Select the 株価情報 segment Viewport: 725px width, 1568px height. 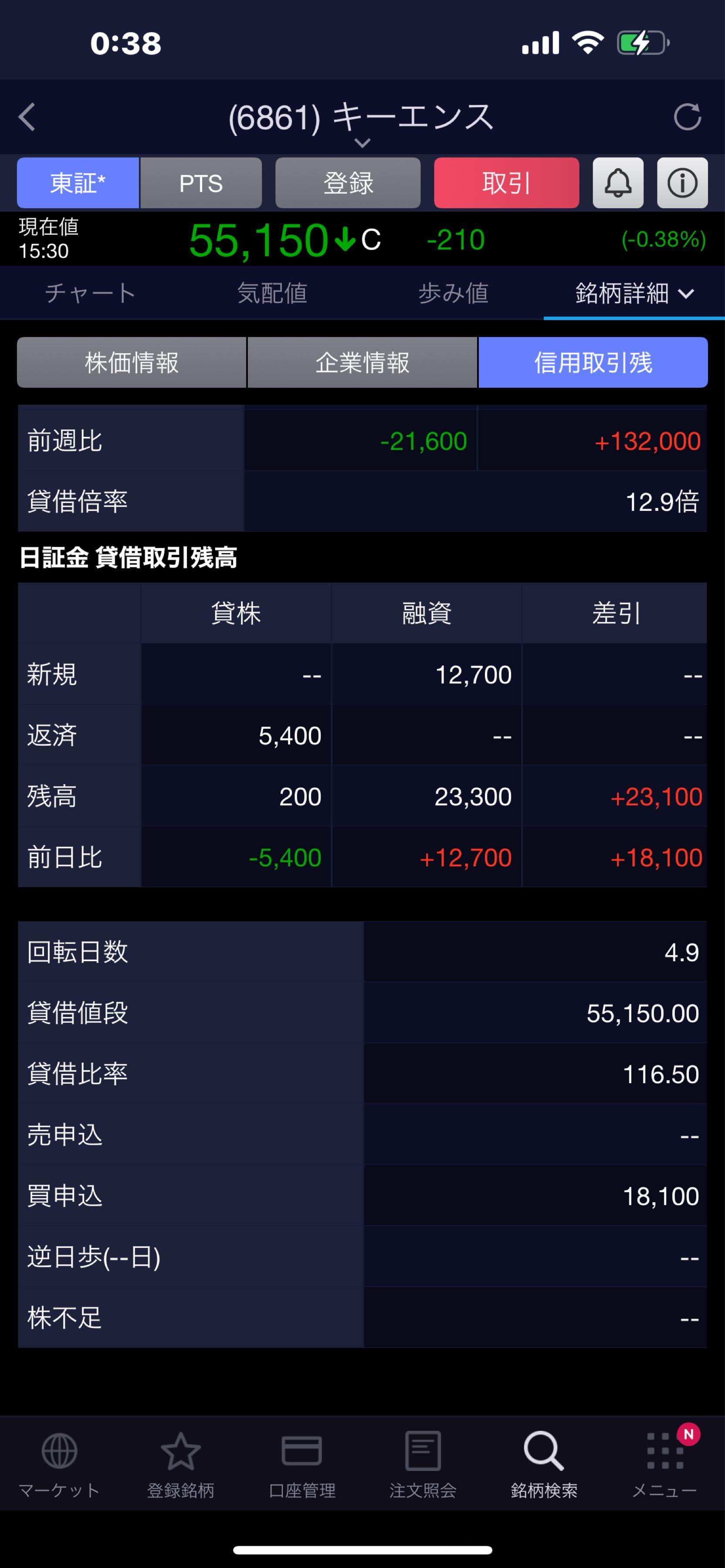click(x=132, y=363)
